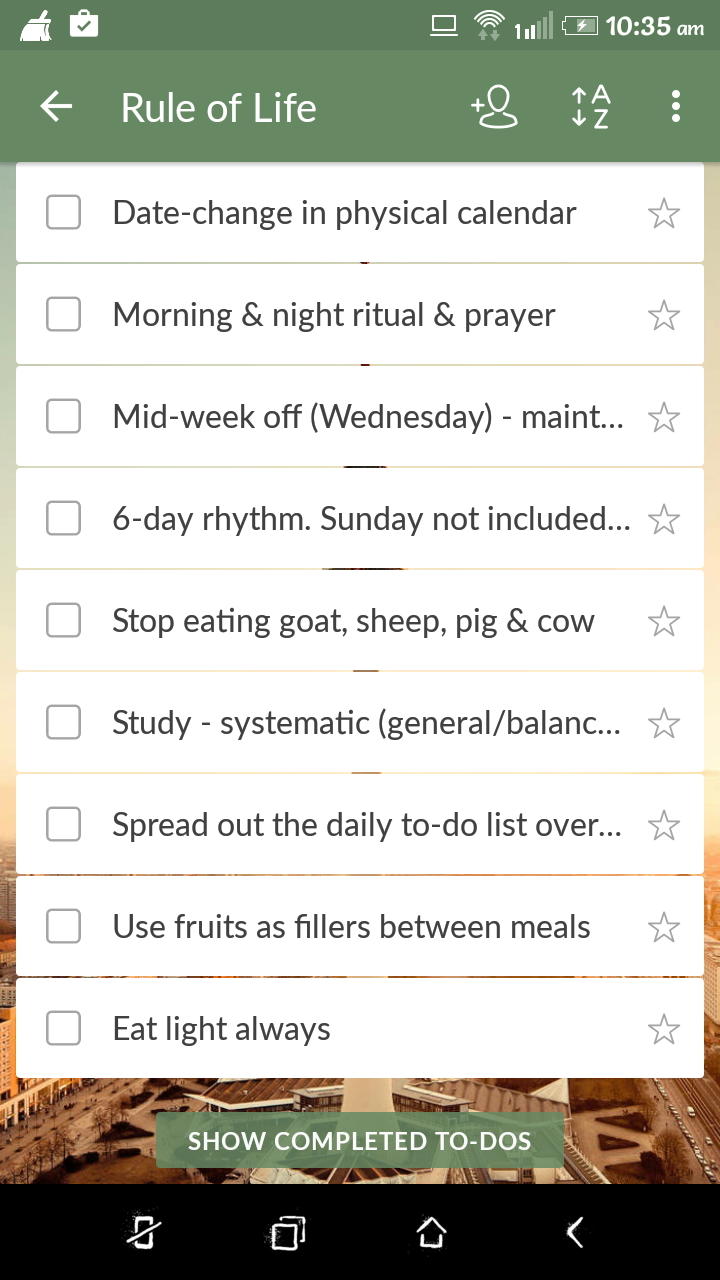The image size is (720, 1280).
Task: Share this list with a person
Action: pyautogui.click(x=494, y=107)
